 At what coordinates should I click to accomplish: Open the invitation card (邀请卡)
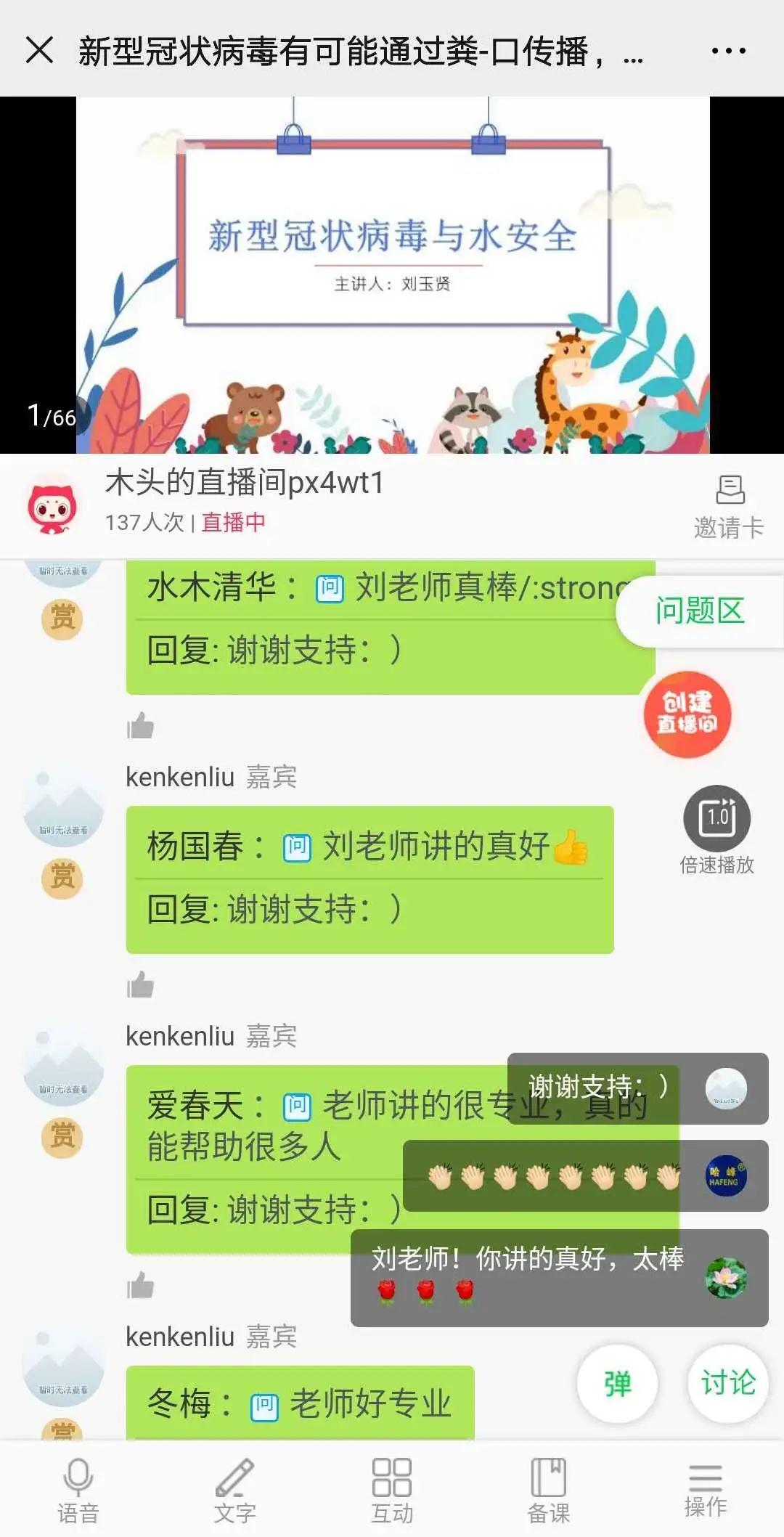(729, 507)
